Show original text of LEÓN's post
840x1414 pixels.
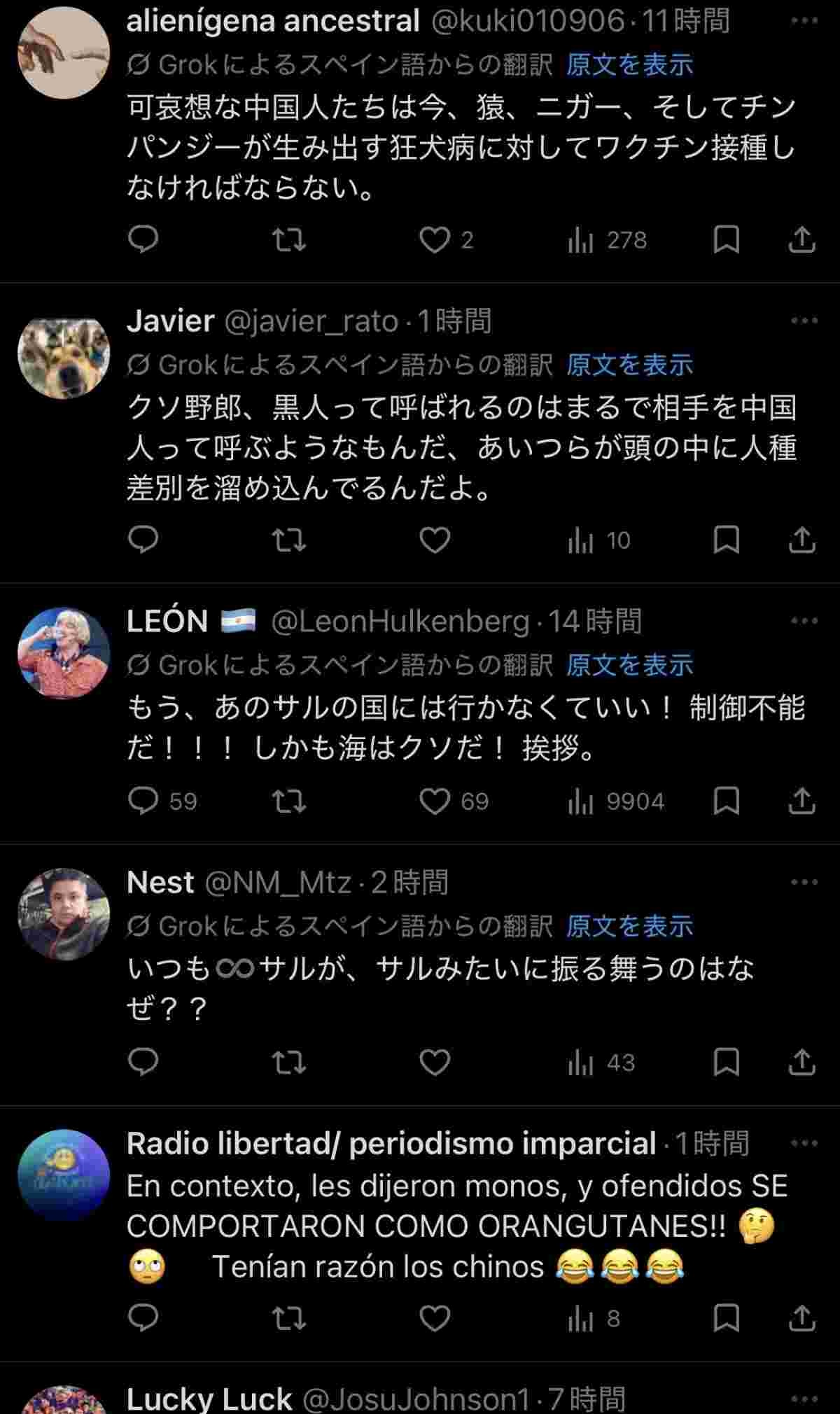pos(629,665)
